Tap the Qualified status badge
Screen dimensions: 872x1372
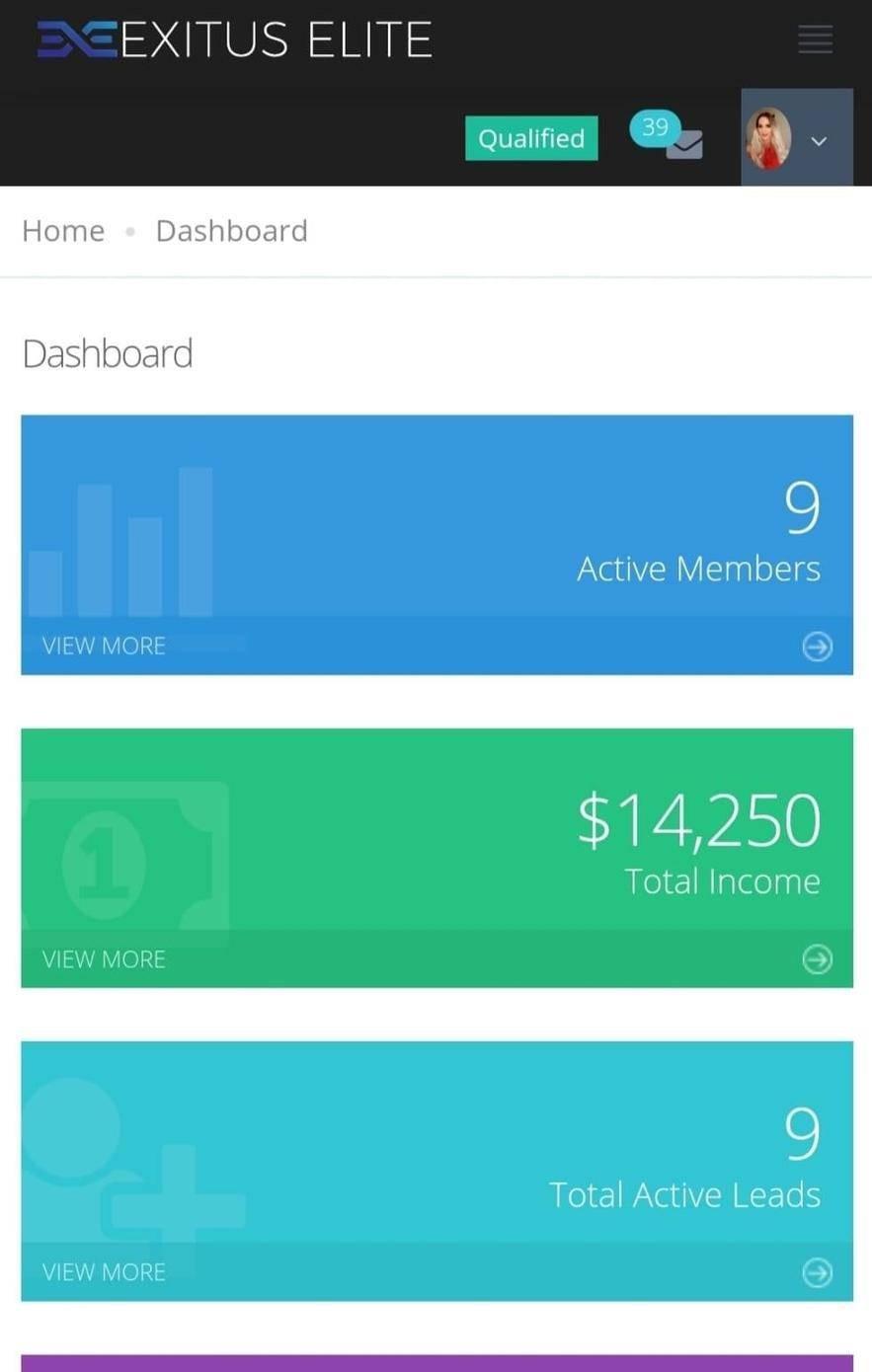[531, 139]
